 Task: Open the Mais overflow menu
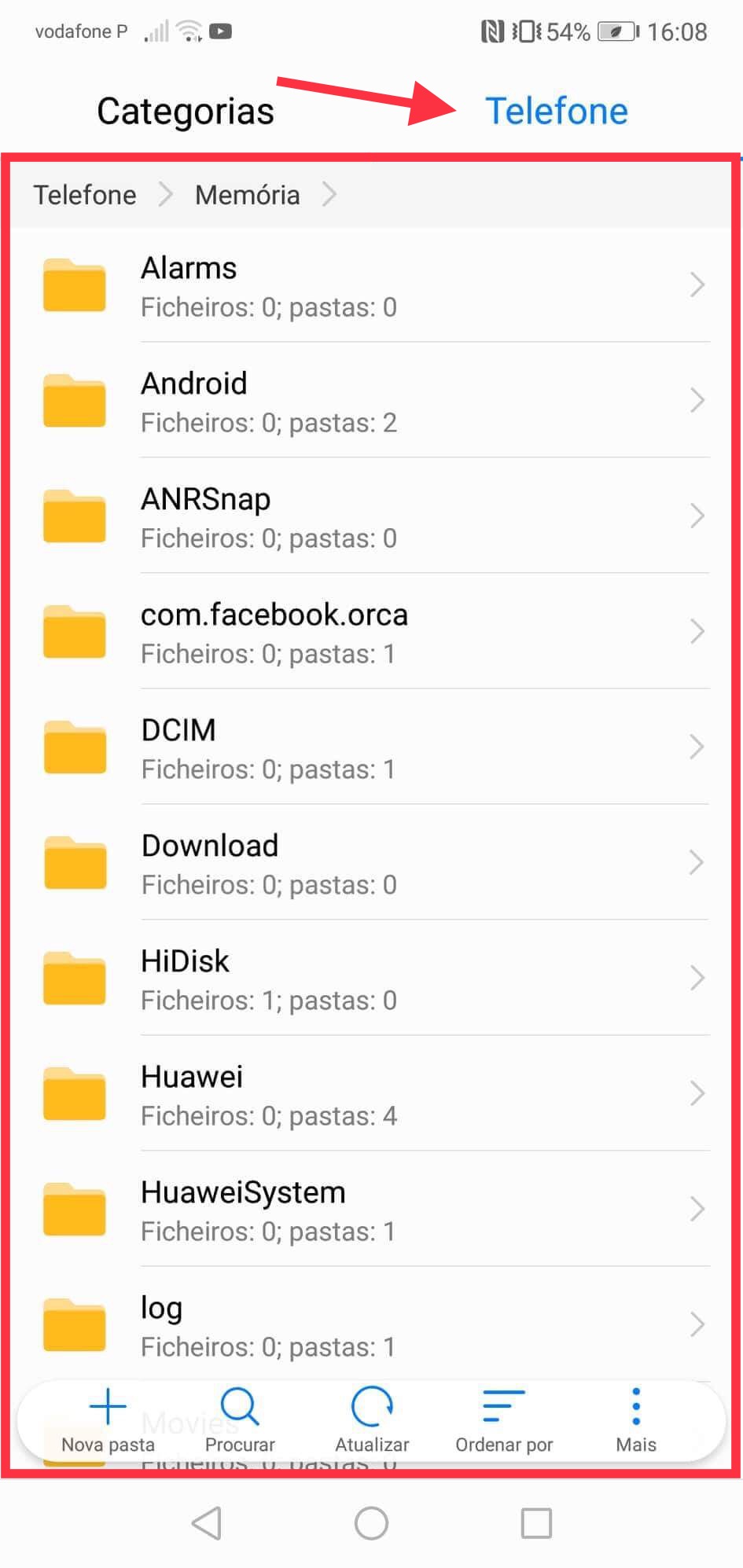click(x=636, y=1419)
